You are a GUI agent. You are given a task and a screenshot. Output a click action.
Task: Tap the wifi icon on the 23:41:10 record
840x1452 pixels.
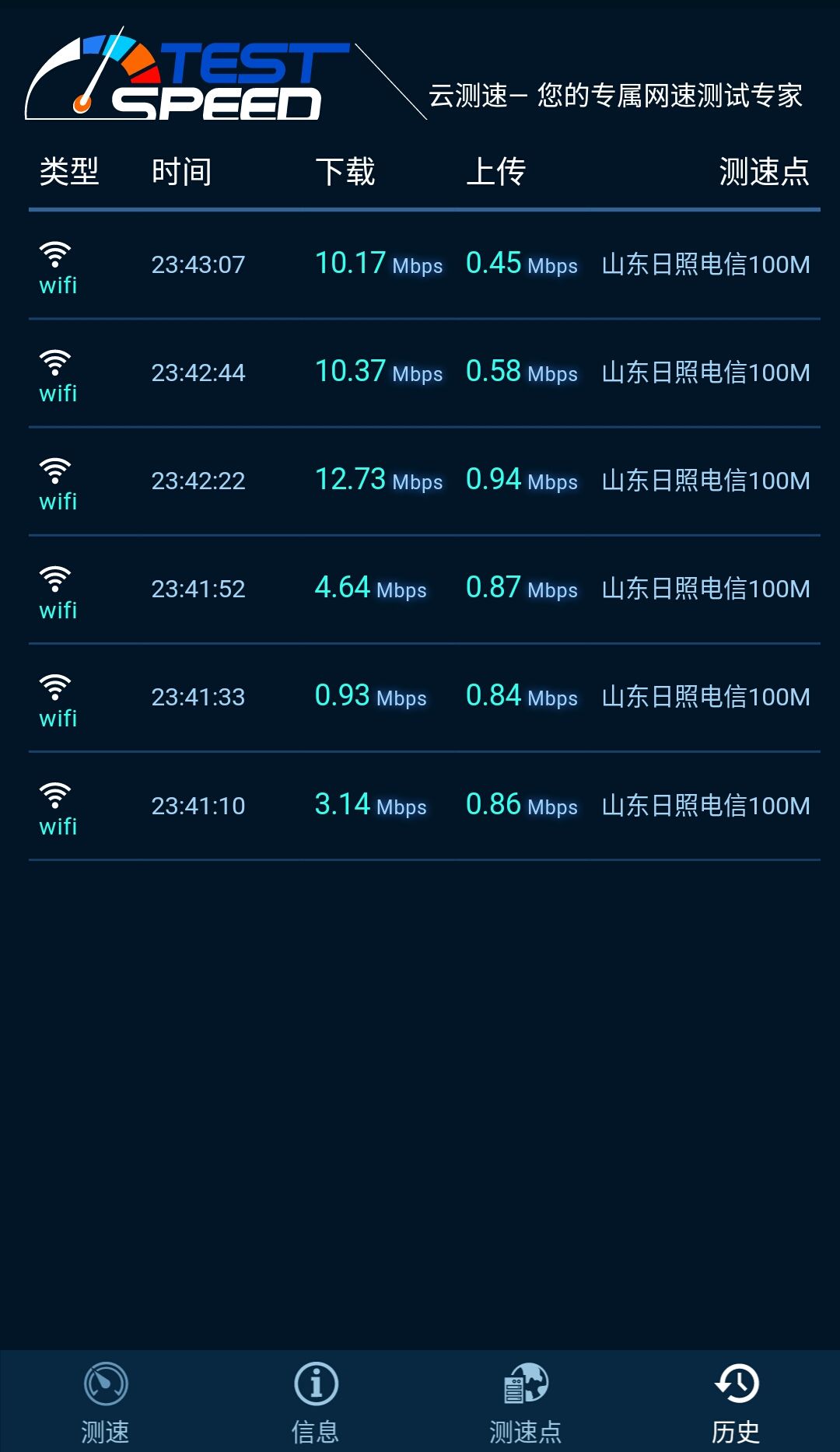click(x=56, y=797)
